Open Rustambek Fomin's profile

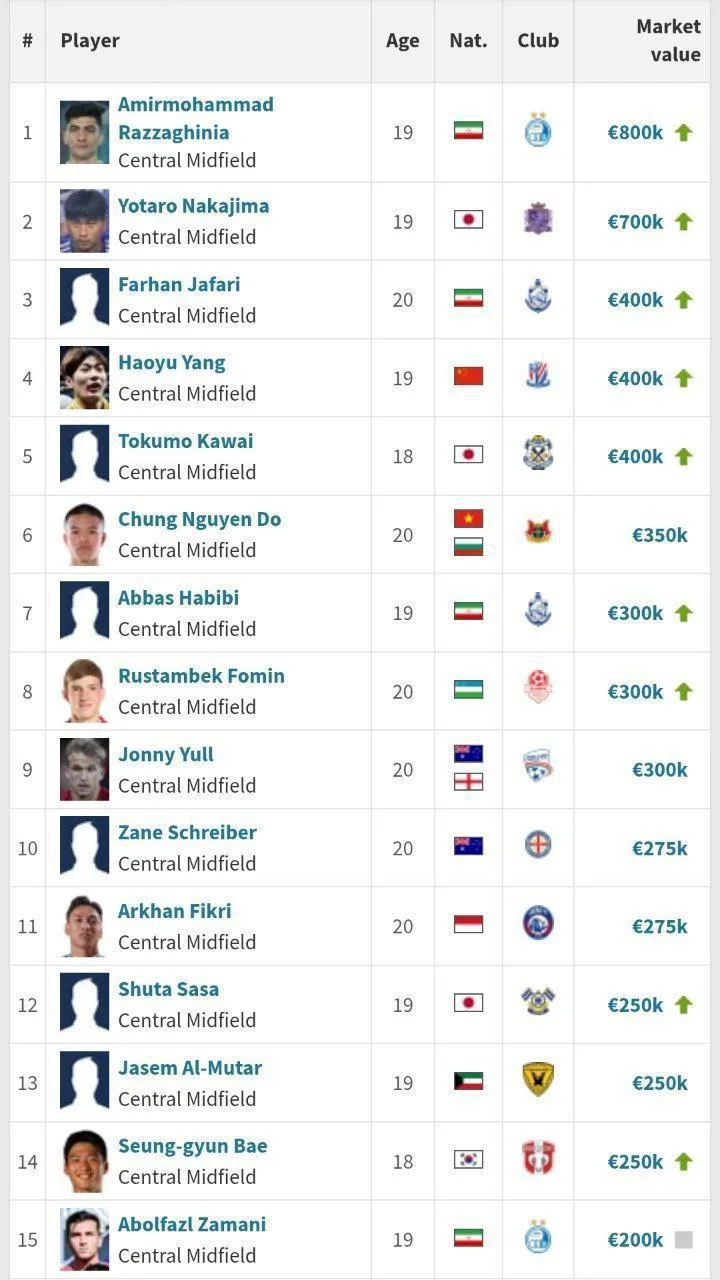[201, 676]
